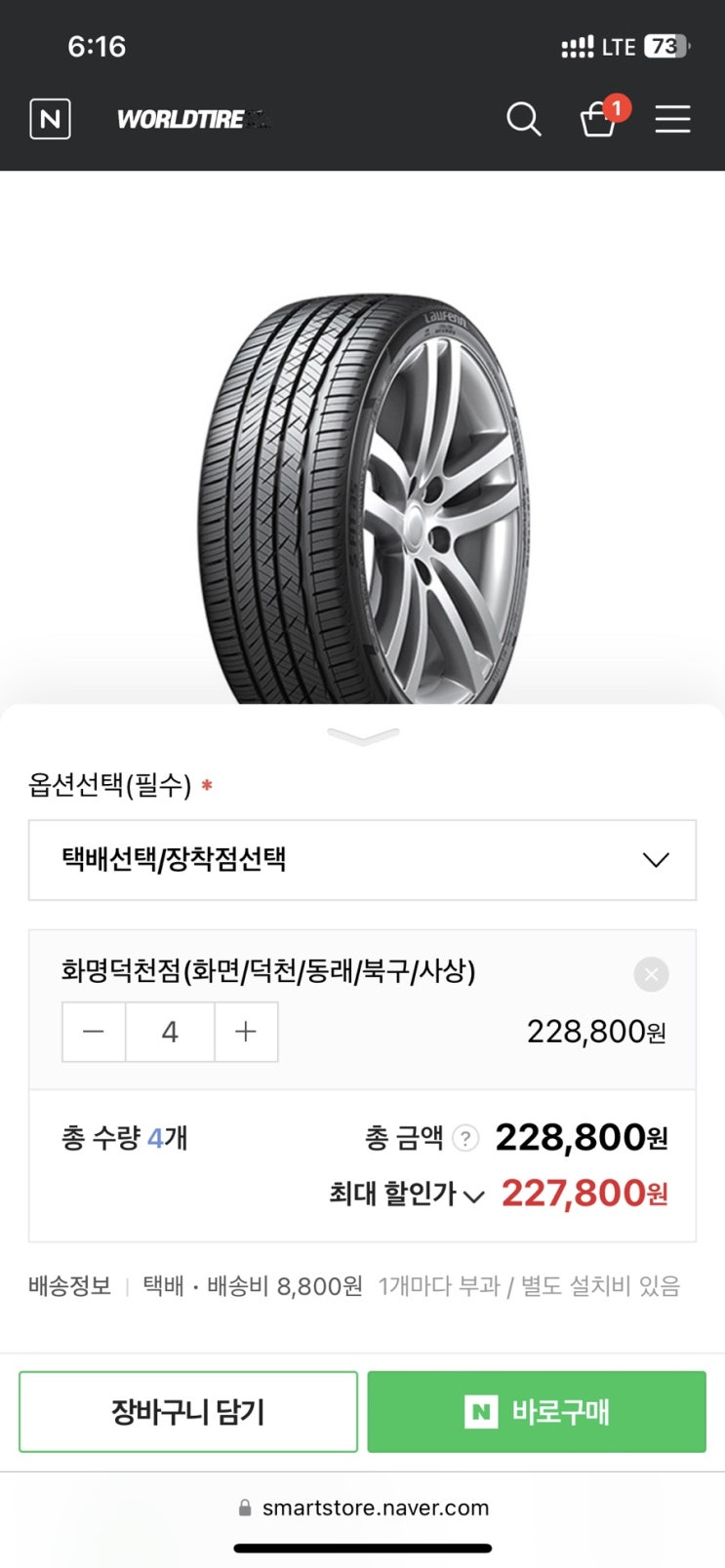
Task: Open the store search icon
Action: (x=523, y=120)
